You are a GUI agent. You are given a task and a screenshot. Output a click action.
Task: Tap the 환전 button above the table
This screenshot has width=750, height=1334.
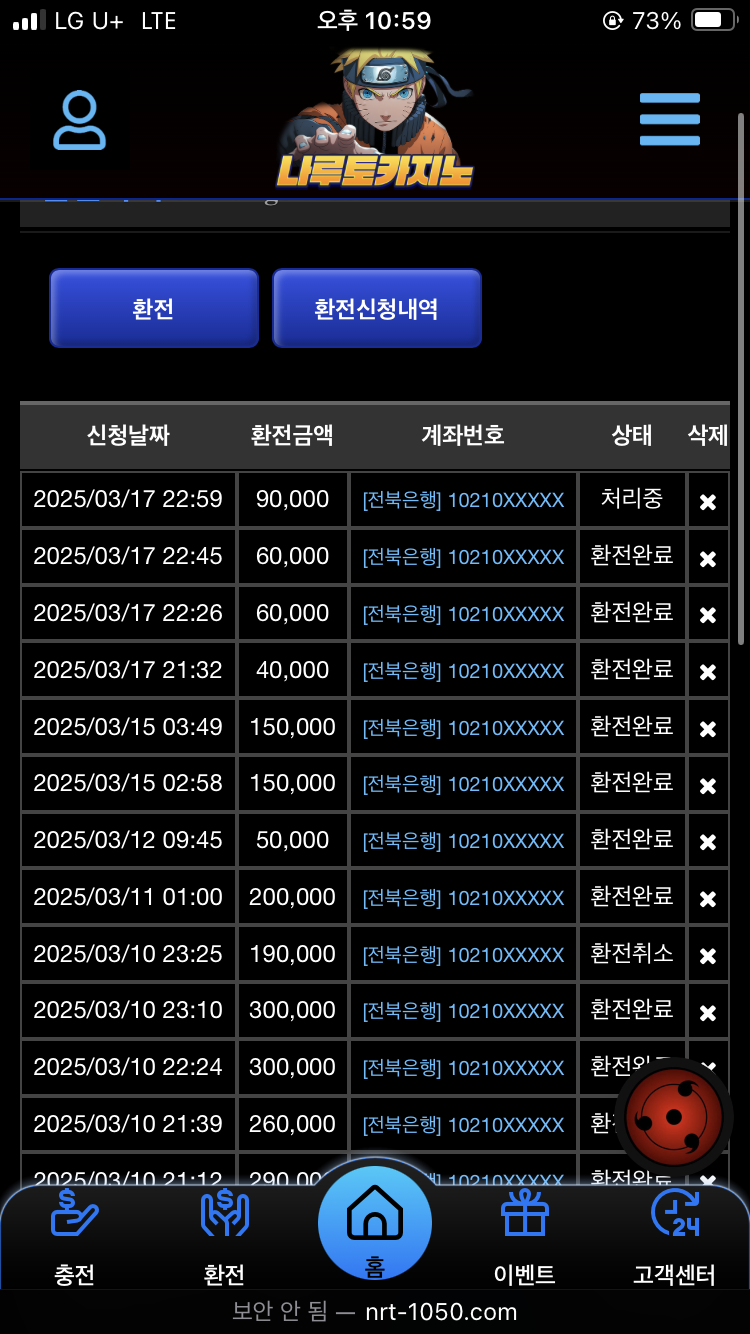click(154, 308)
